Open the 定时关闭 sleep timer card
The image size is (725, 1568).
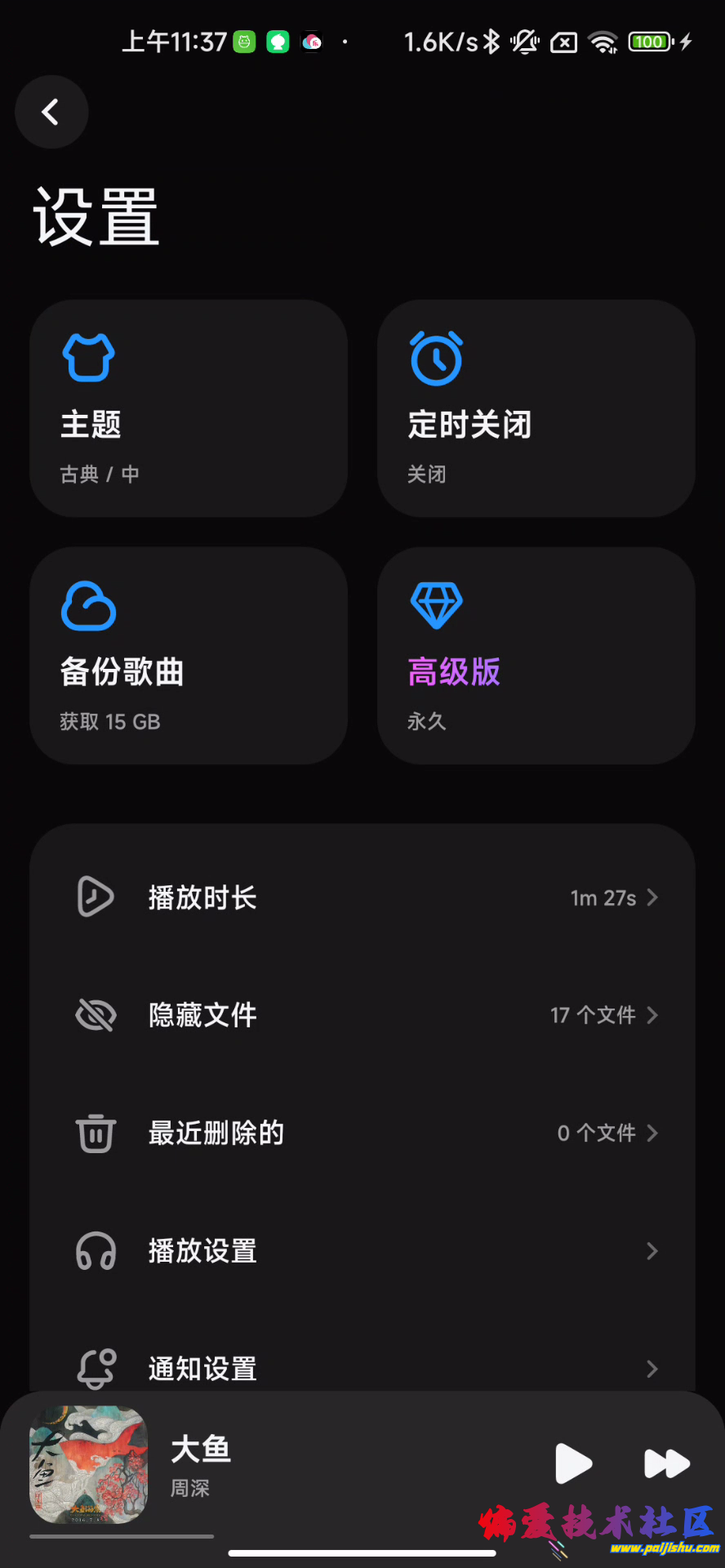click(x=536, y=408)
